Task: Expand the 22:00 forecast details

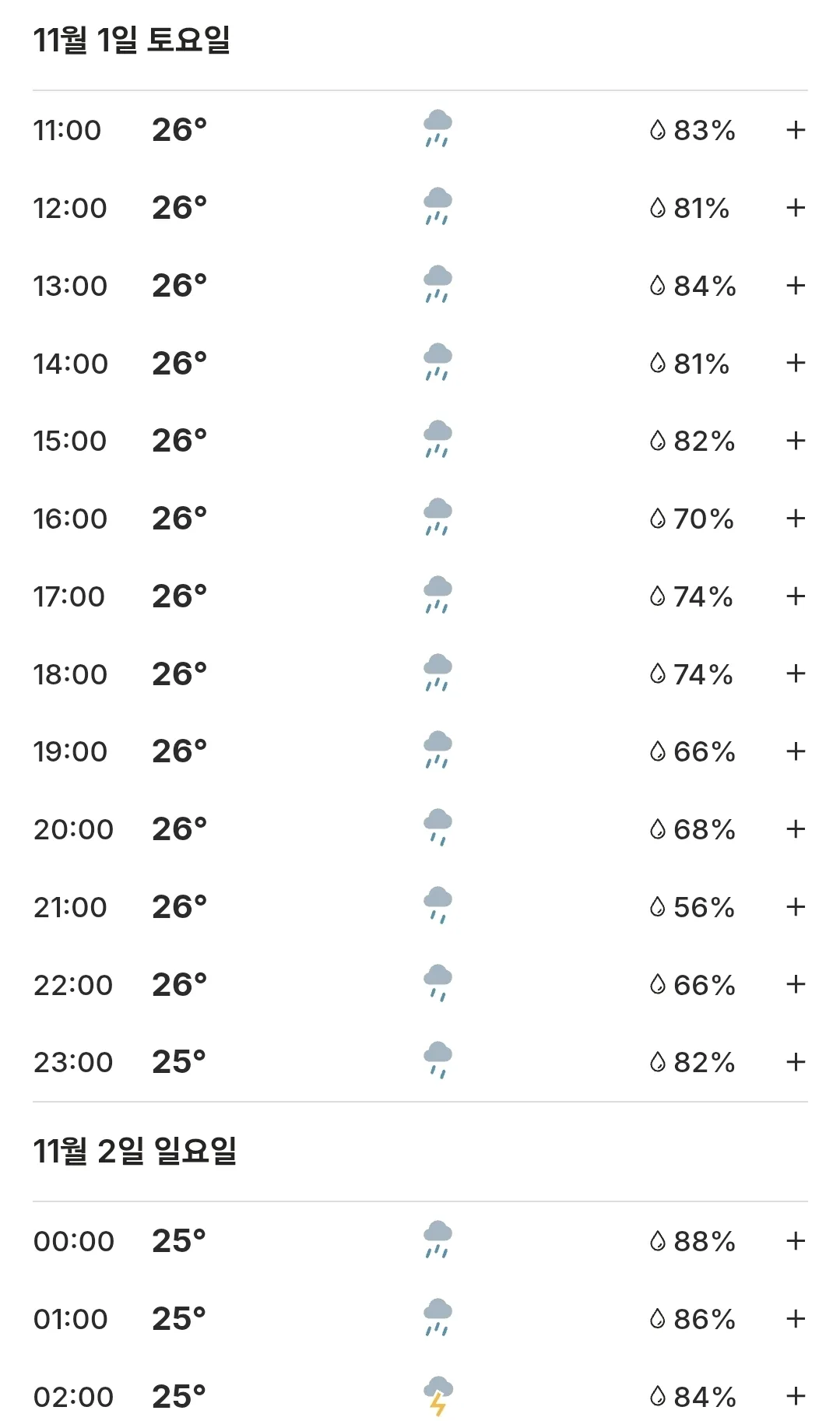Action: point(795,984)
